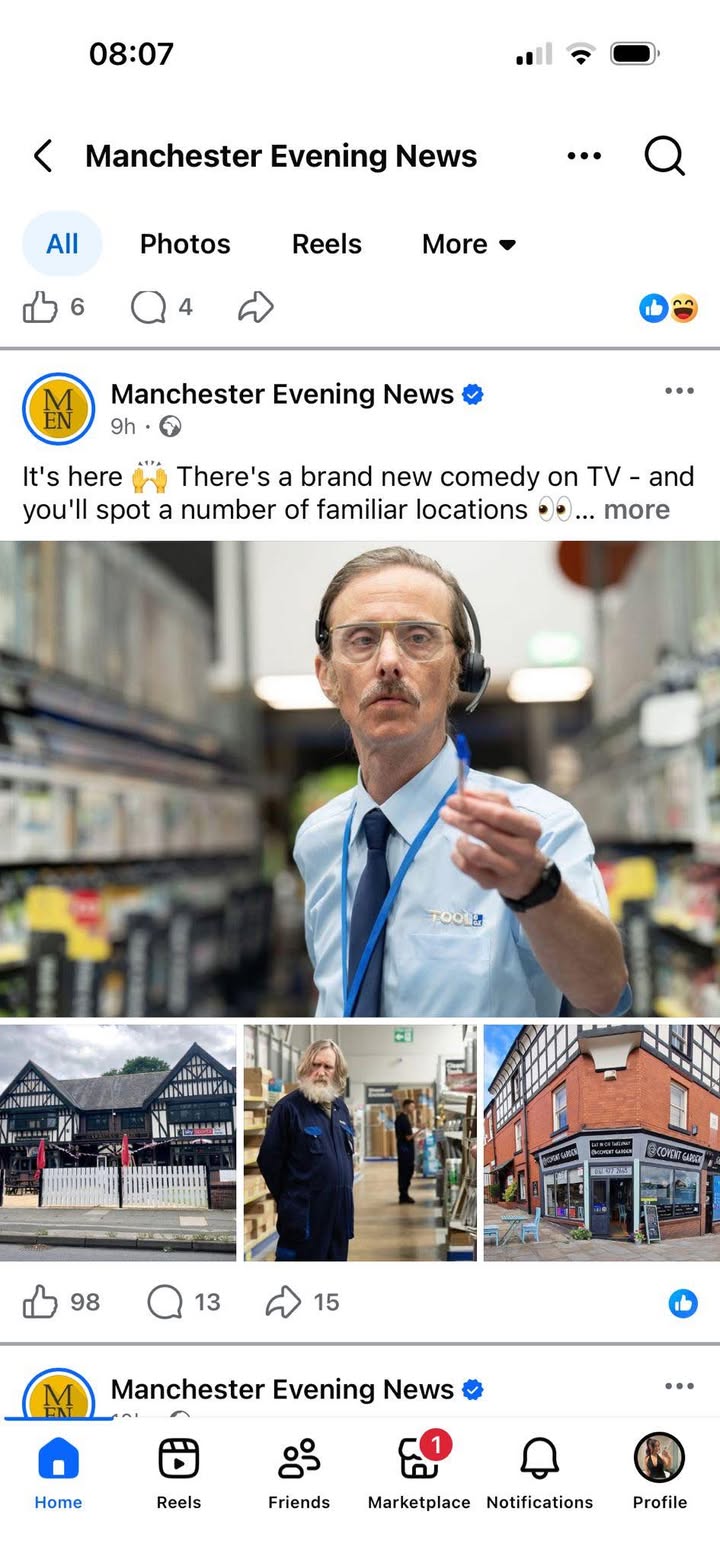
Task: Open comments on the post with 4 comments
Action: pyautogui.click(x=148, y=308)
